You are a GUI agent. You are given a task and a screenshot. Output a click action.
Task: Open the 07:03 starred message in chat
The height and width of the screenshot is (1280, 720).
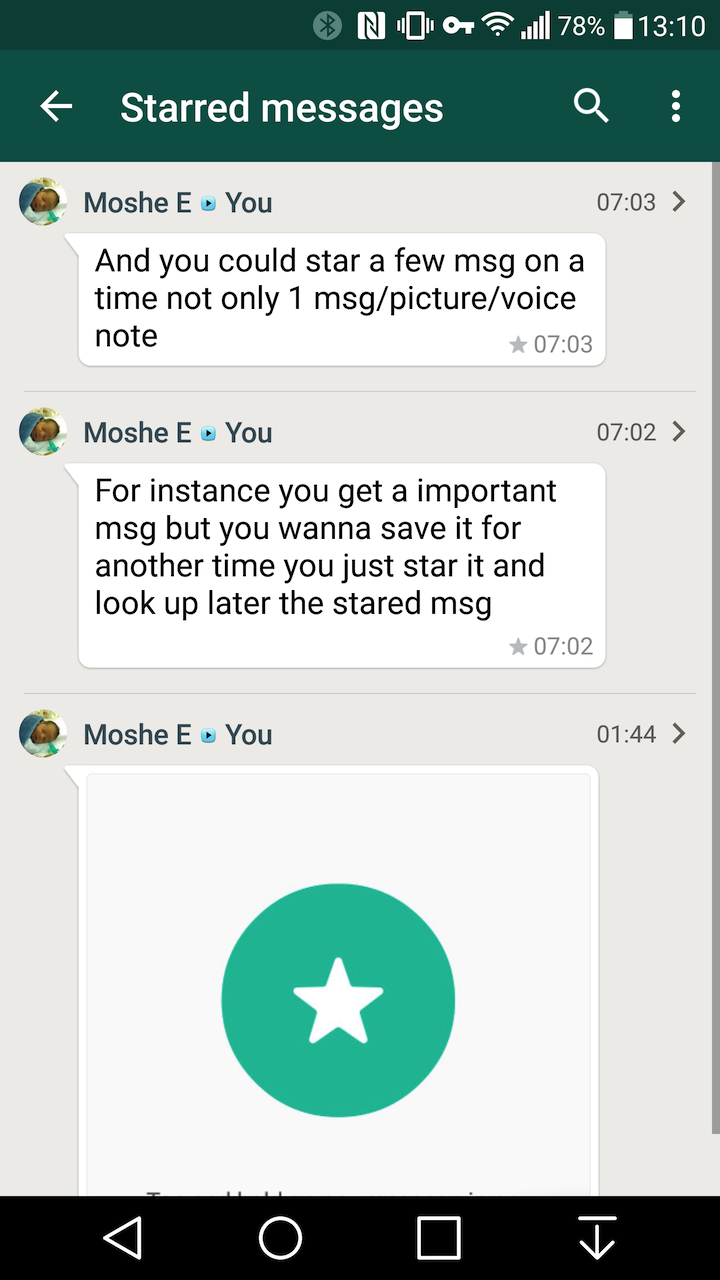click(340, 298)
